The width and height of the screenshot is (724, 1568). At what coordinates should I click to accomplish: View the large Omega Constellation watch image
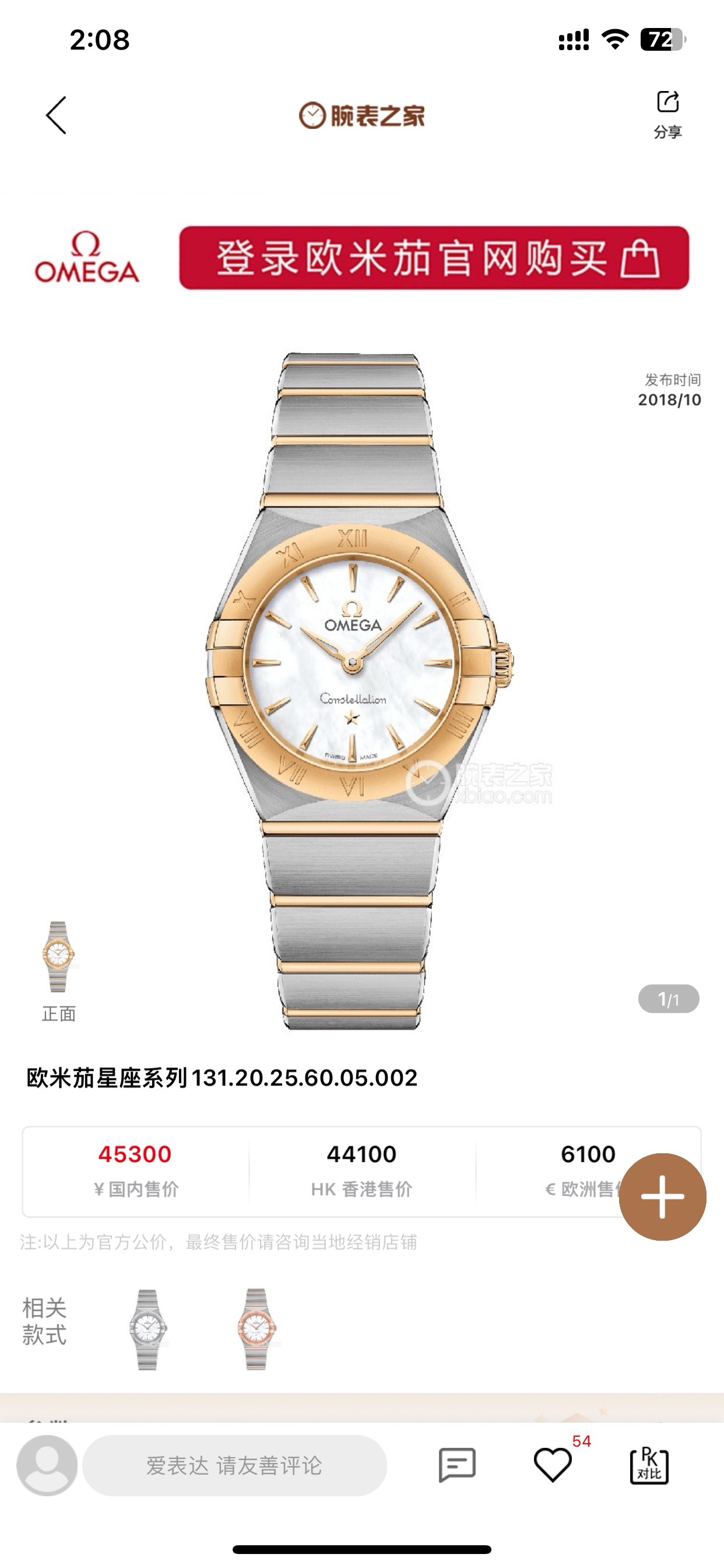[x=359, y=691]
